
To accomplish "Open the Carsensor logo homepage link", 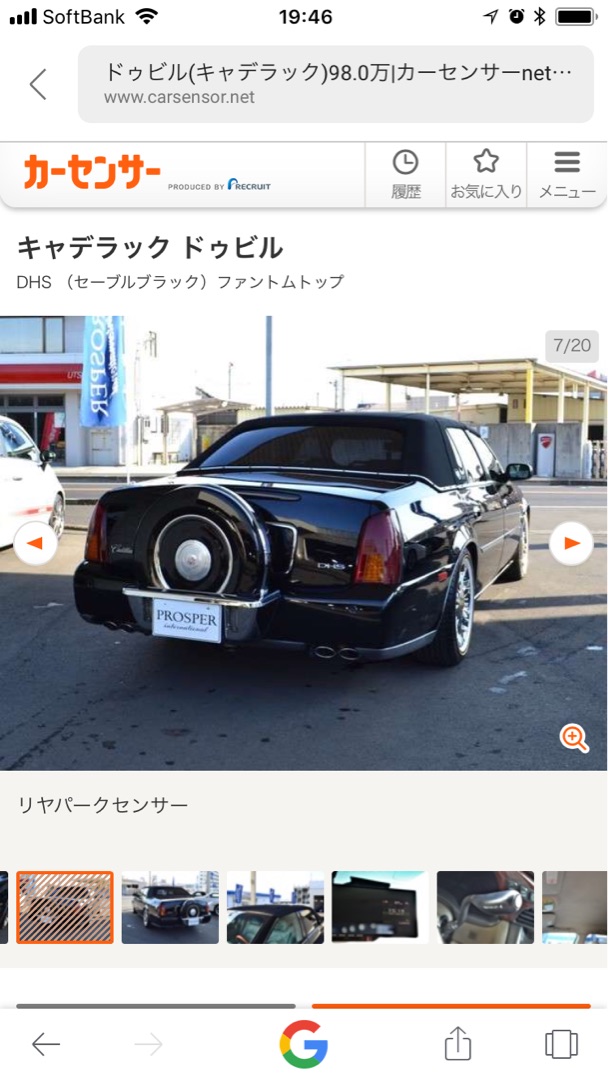I will [92, 173].
